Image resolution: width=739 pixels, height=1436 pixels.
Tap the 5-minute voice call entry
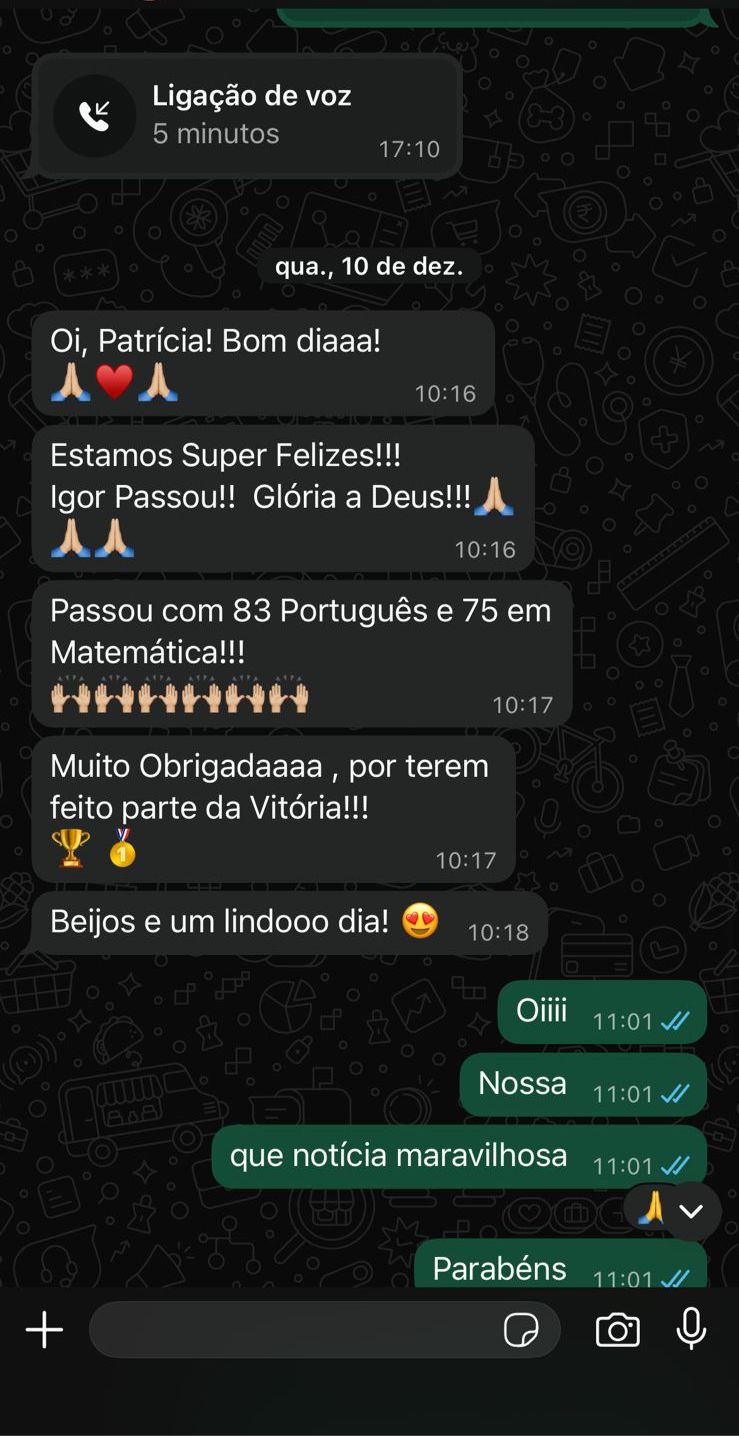[x=246, y=116]
